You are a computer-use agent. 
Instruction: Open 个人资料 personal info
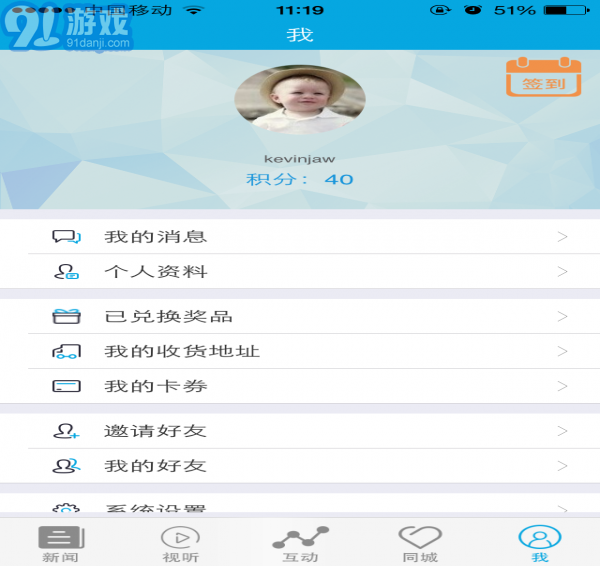tap(300, 272)
